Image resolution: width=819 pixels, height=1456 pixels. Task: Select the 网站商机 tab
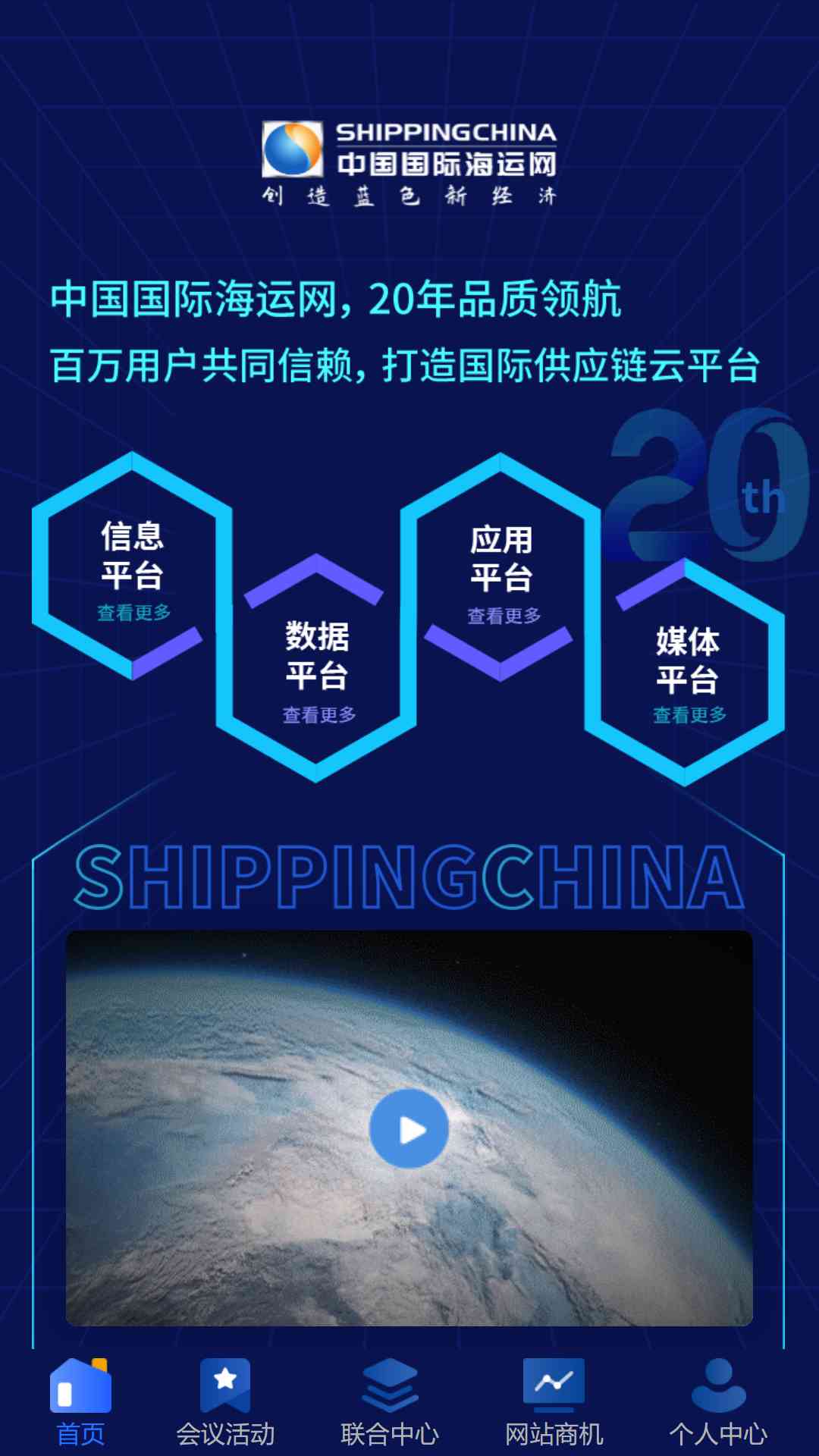554,1403
